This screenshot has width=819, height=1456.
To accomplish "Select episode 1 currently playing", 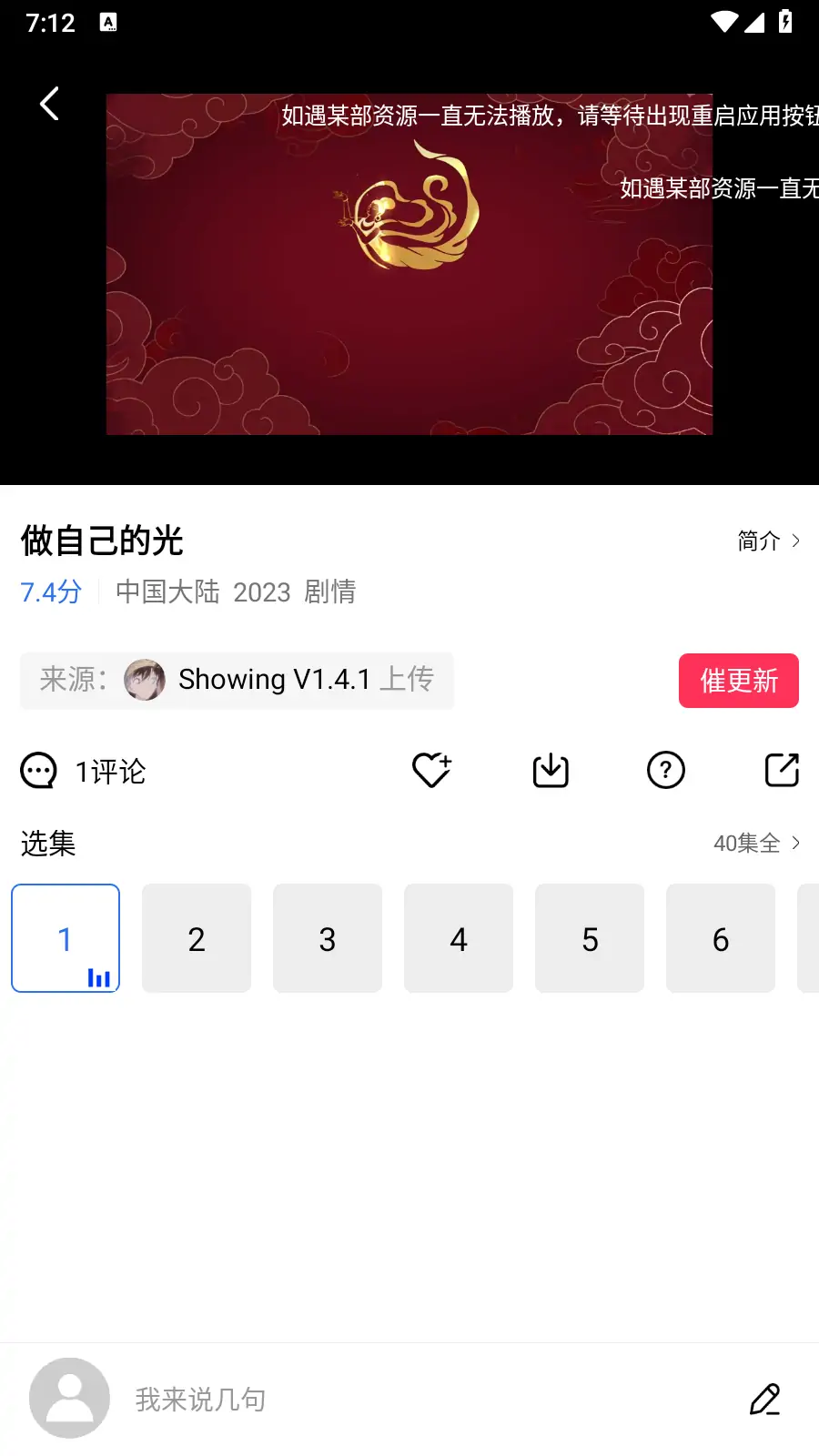I will tap(65, 938).
